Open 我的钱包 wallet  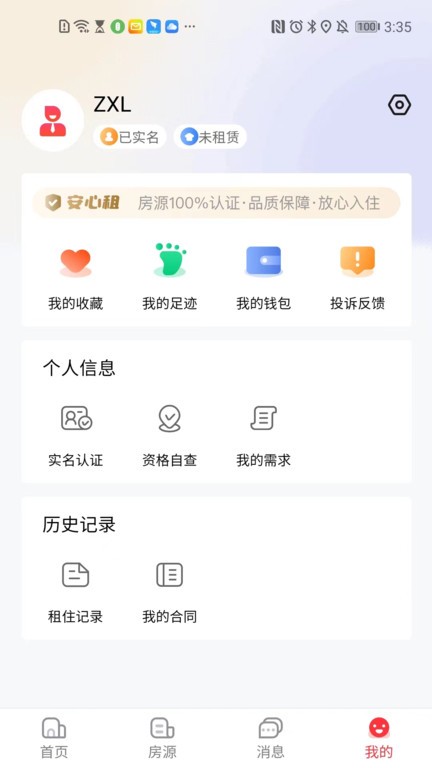point(264,279)
